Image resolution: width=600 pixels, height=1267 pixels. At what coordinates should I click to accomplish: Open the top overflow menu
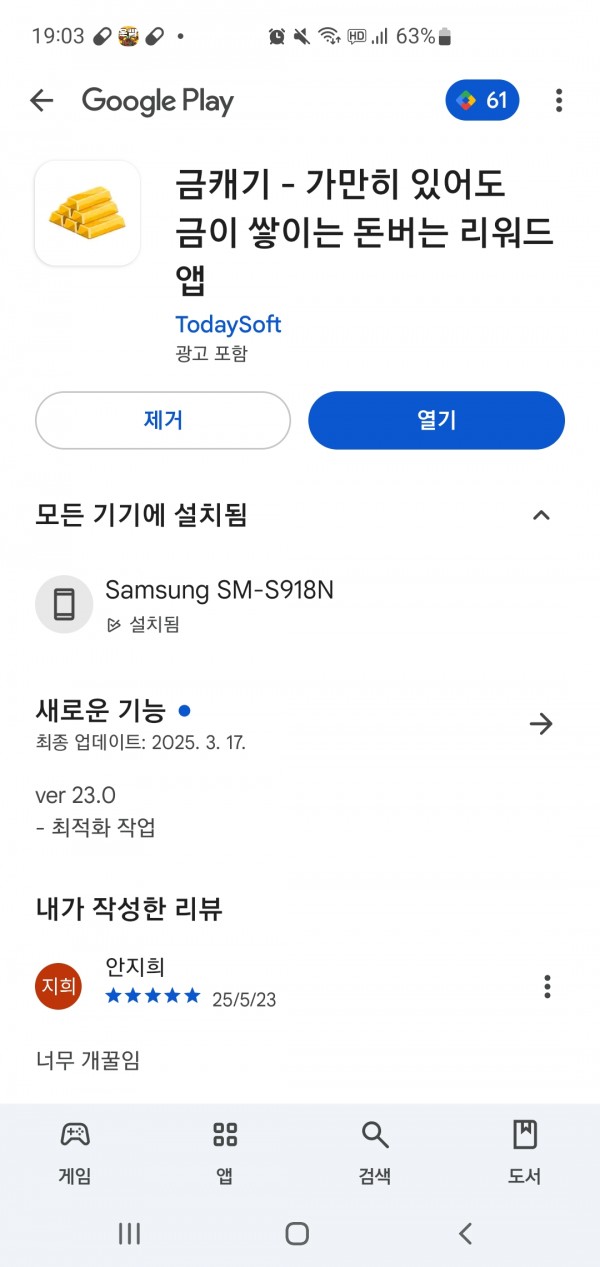(559, 100)
